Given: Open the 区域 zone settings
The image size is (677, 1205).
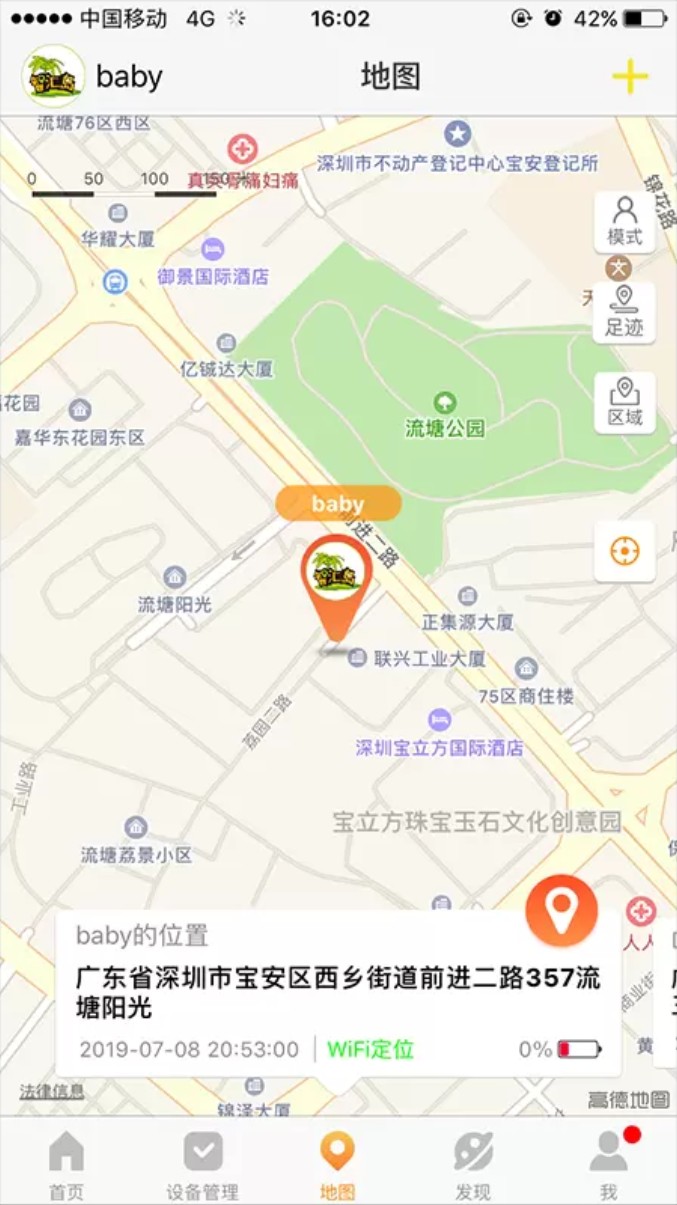Looking at the screenshot, I should (x=625, y=403).
